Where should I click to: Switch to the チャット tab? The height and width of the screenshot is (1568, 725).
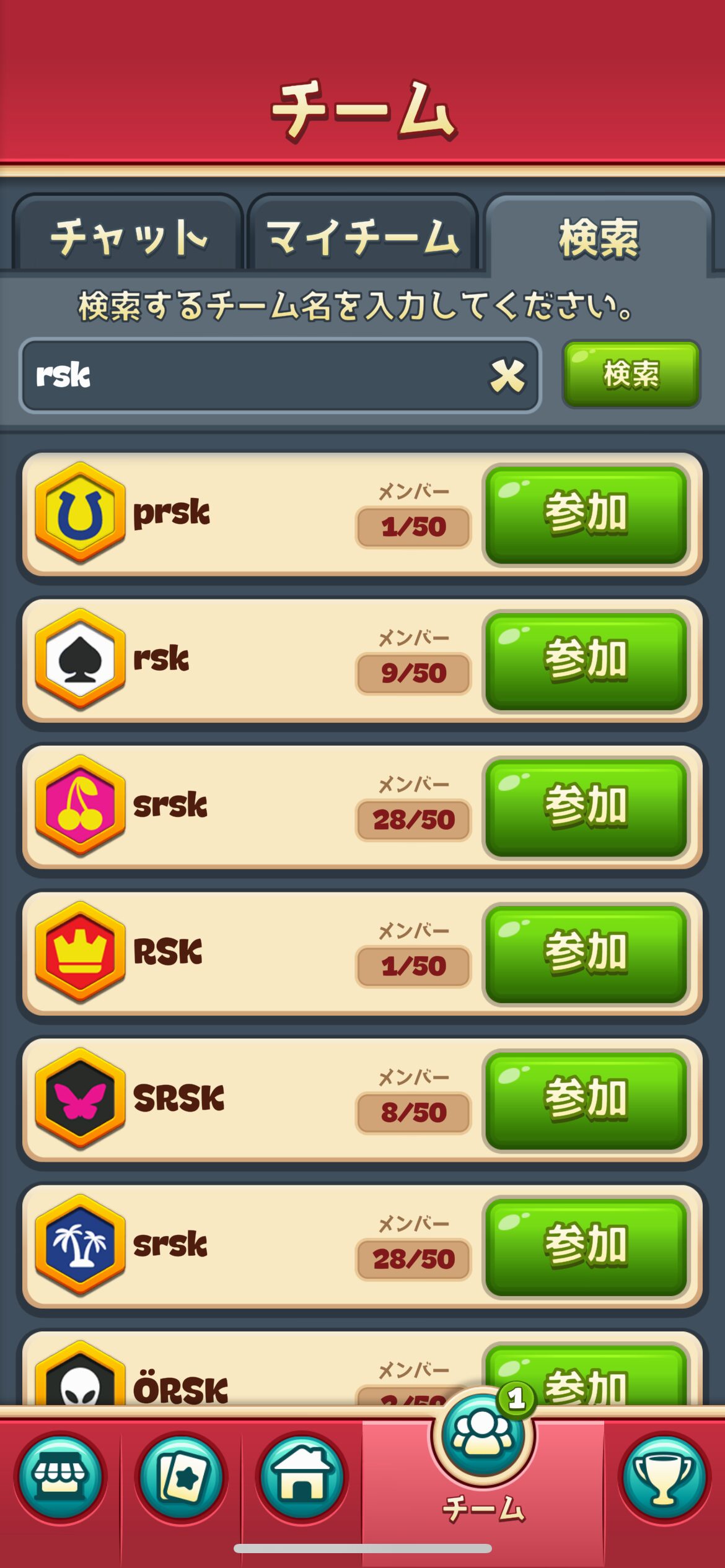coord(128,237)
